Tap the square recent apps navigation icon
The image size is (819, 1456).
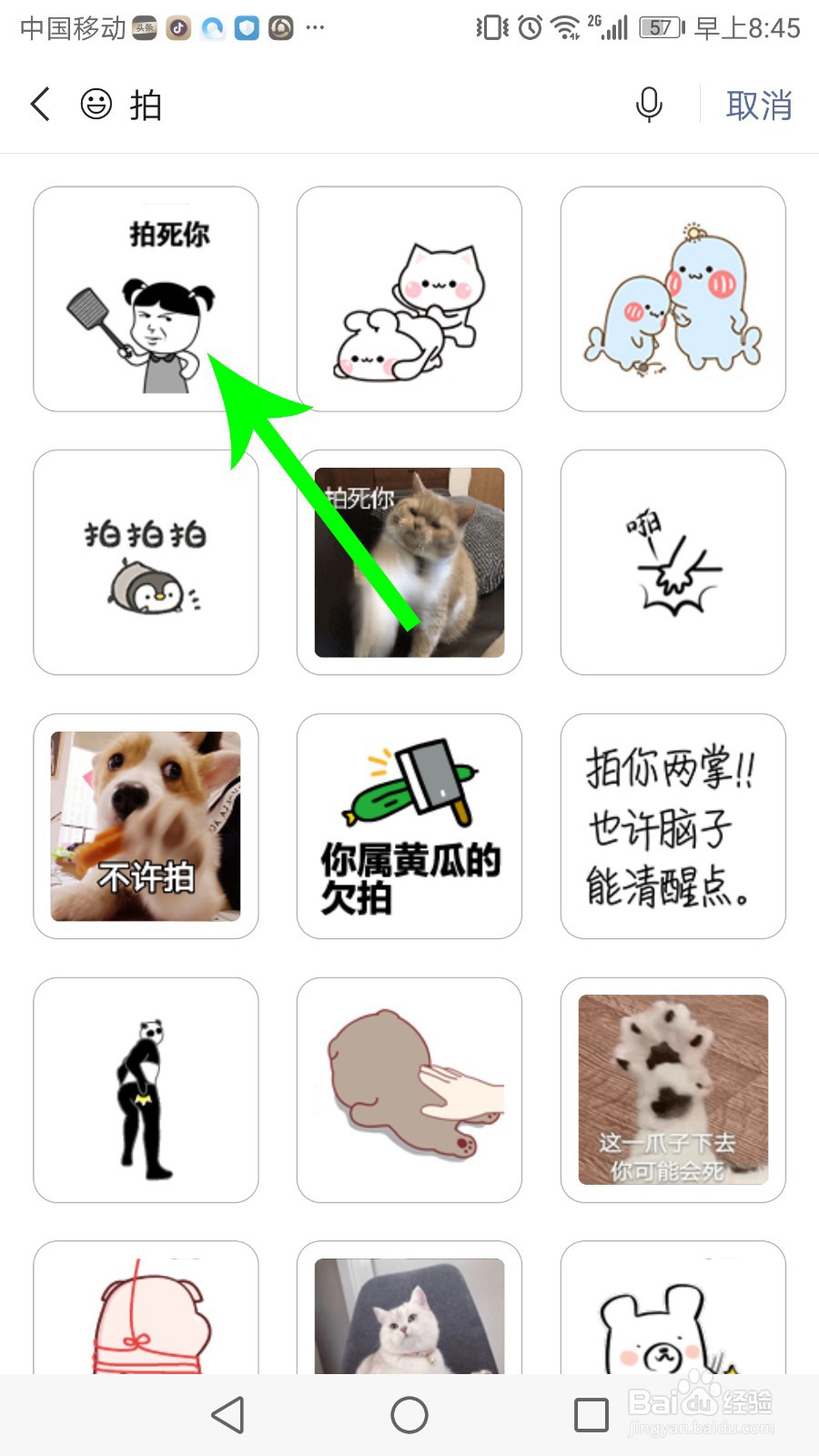[x=591, y=1415]
